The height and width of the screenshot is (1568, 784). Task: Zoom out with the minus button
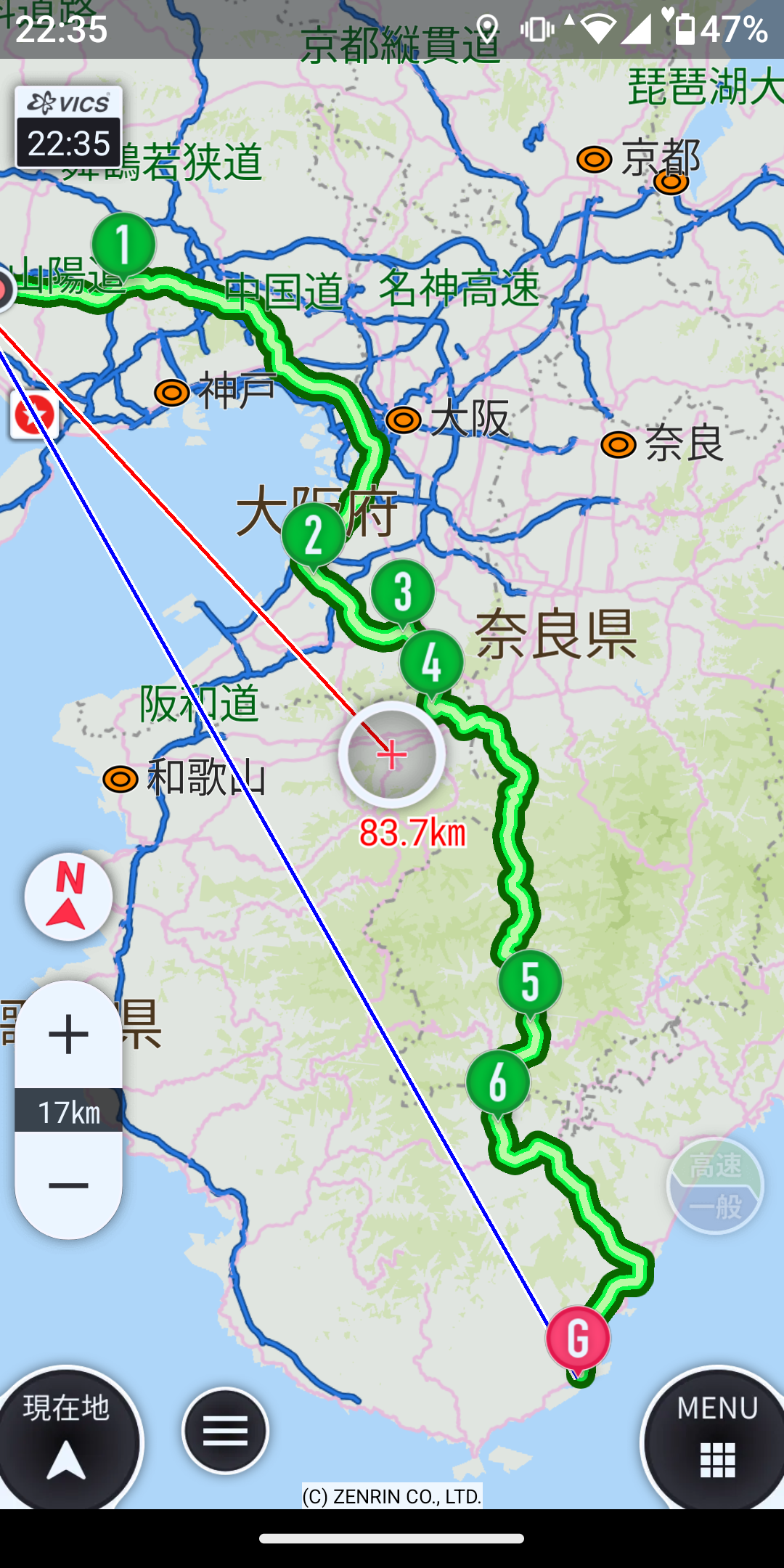click(x=69, y=1186)
